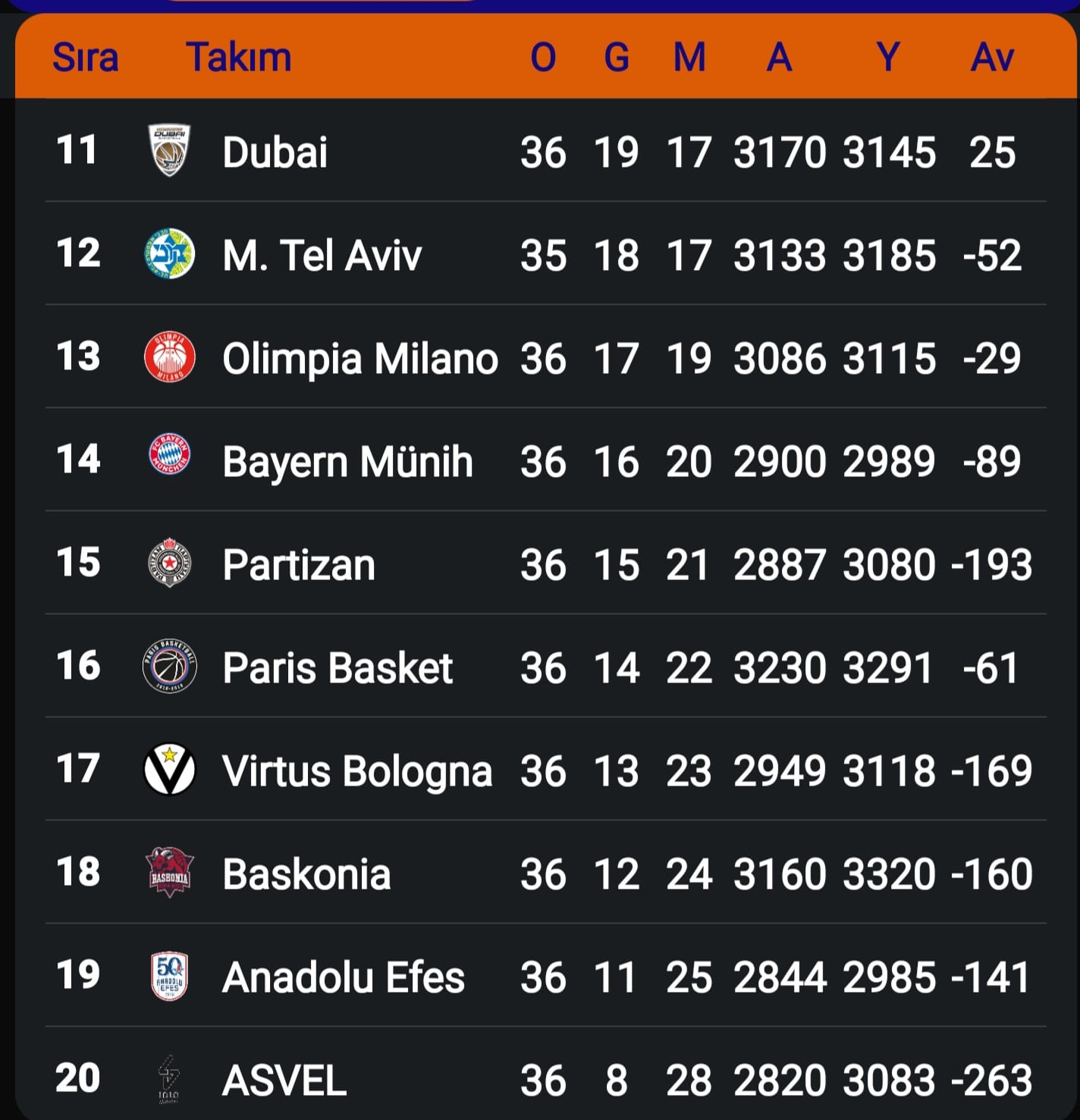Screen dimensions: 1080x1120
Task: Open Olimpia Milano's team row
Action: coord(359,358)
